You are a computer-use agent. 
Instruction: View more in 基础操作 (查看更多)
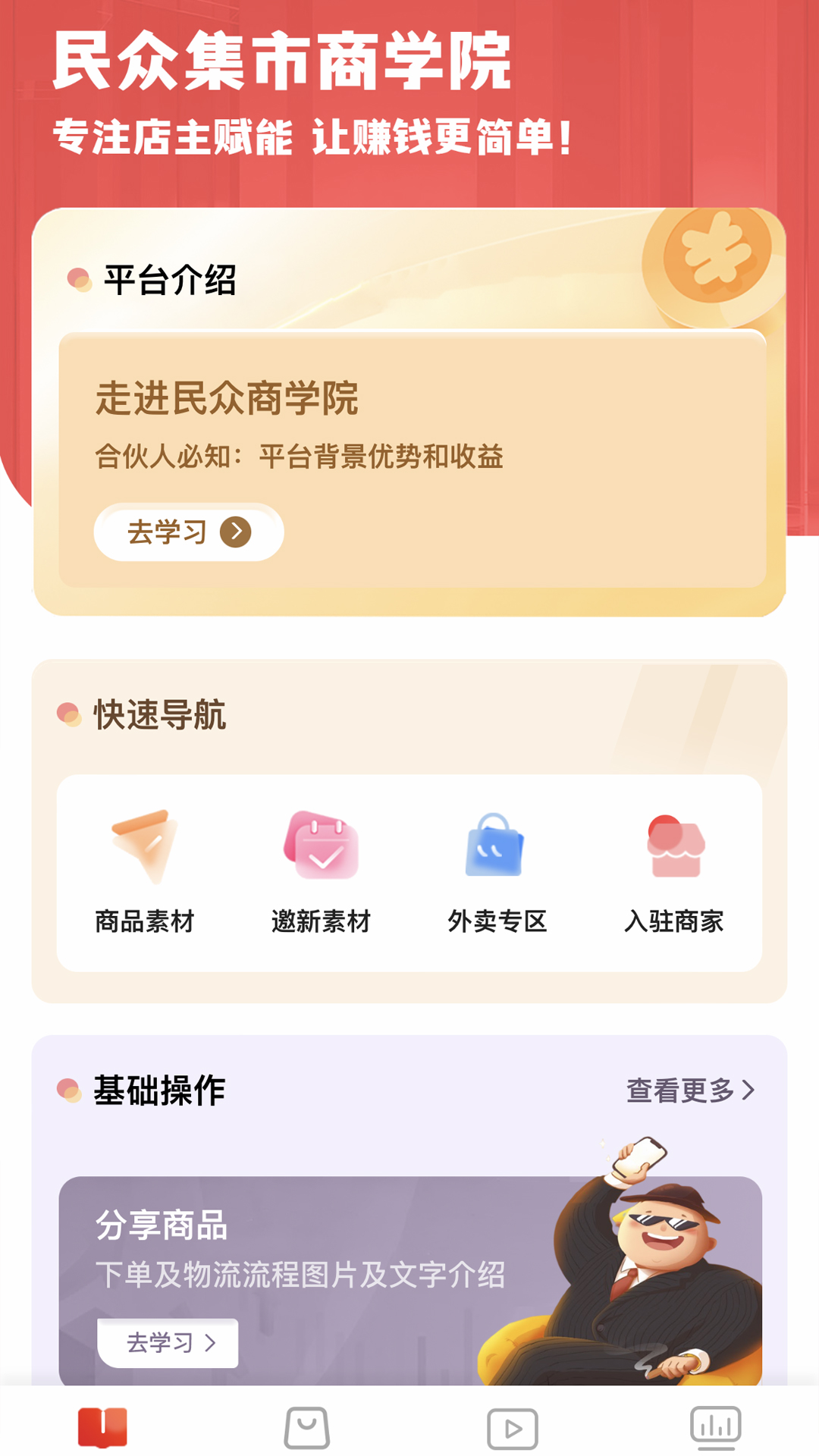click(x=690, y=1090)
